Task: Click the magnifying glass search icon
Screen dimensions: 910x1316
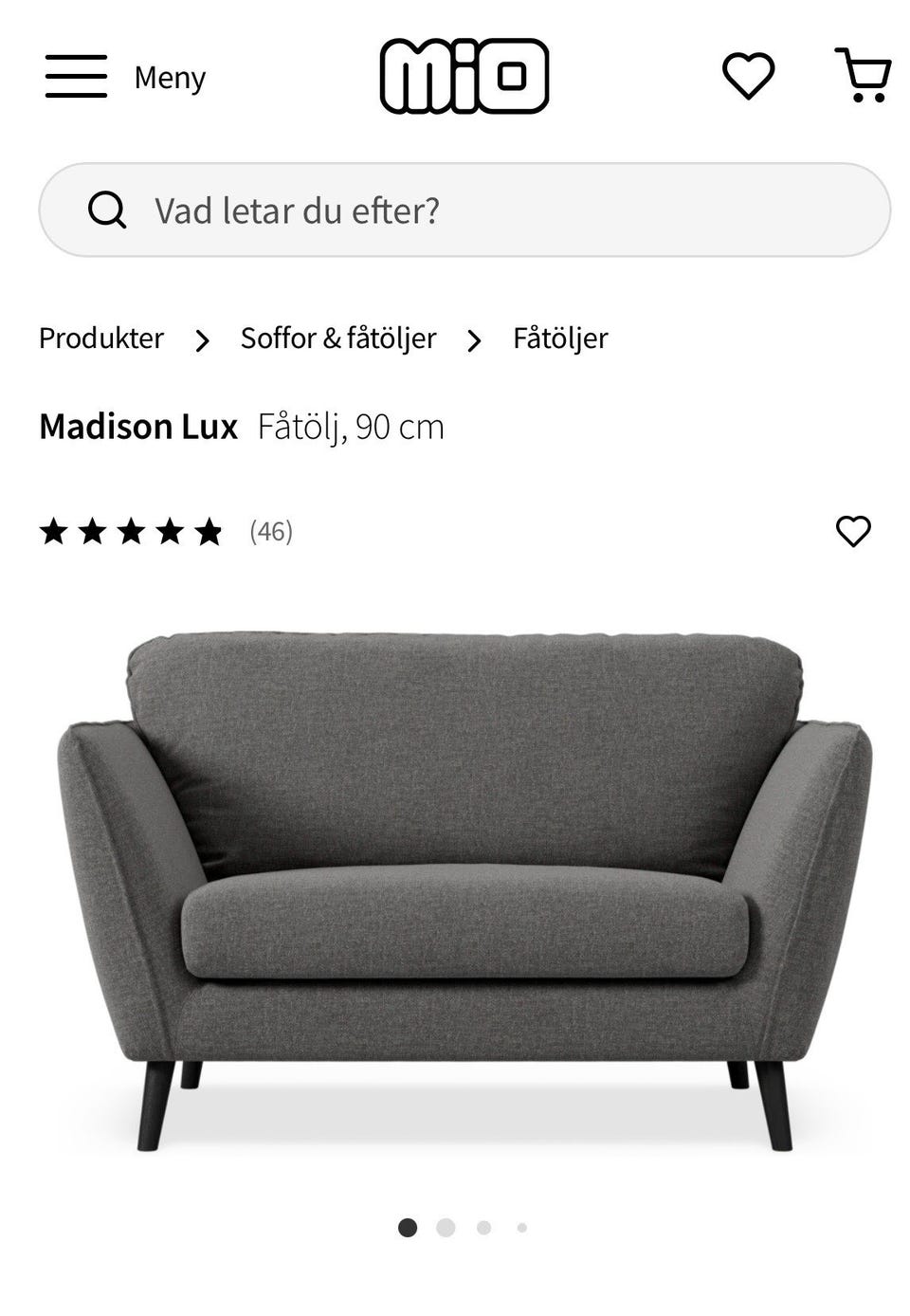Action: (x=109, y=210)
